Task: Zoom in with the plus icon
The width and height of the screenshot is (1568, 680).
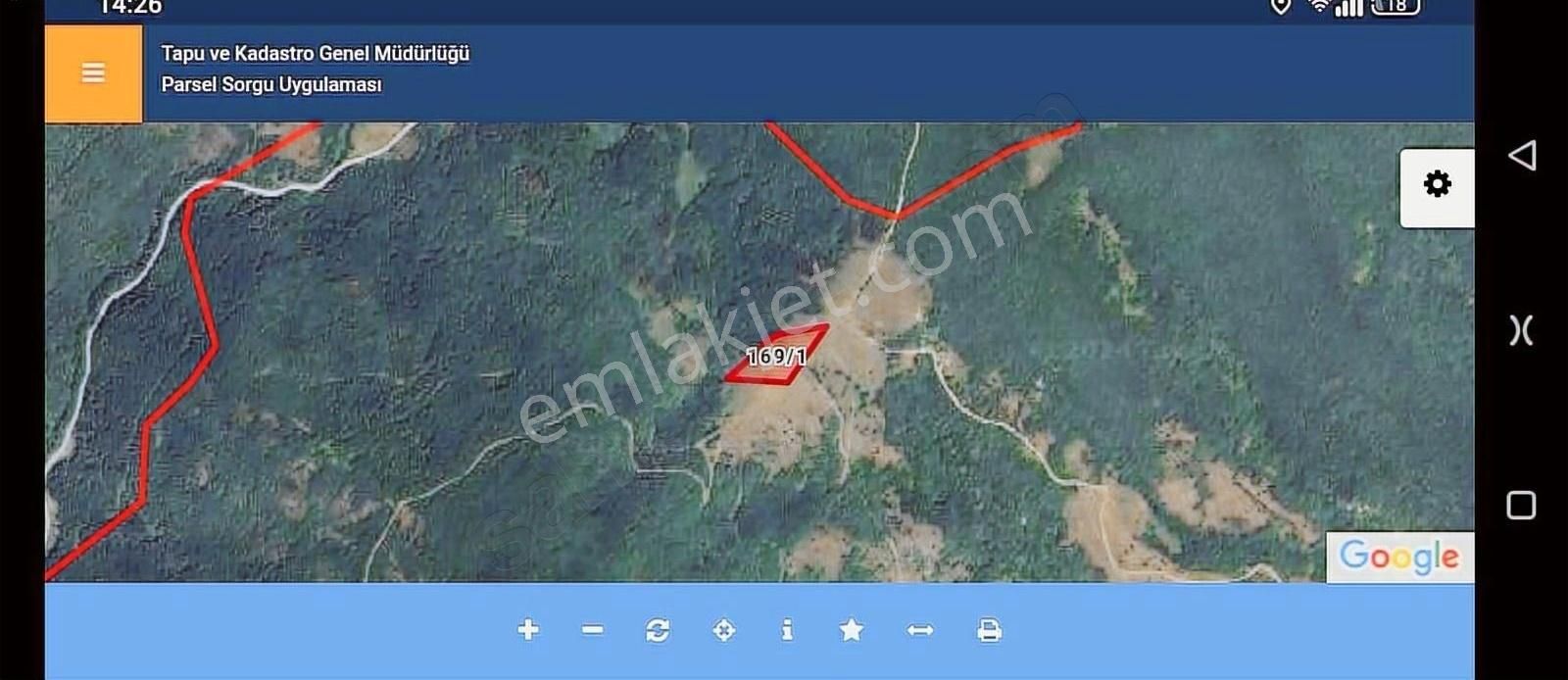Action: tap(528, 630)
